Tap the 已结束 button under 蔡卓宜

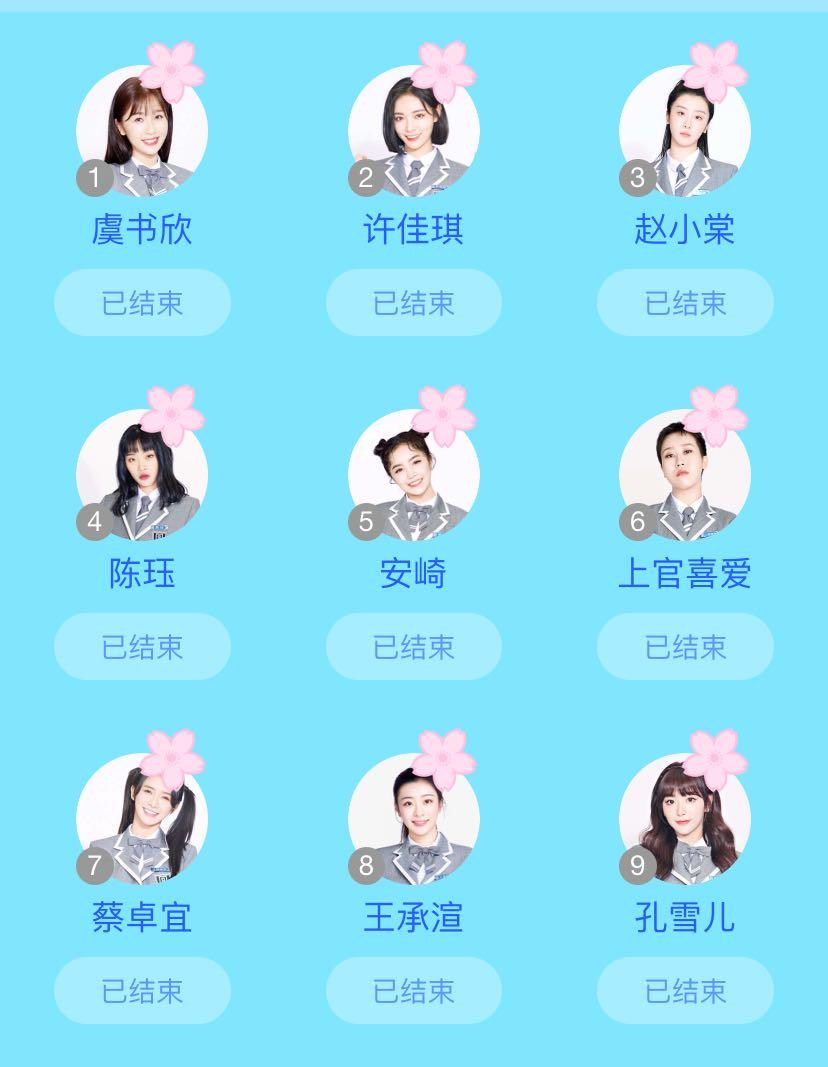(142, 990)
